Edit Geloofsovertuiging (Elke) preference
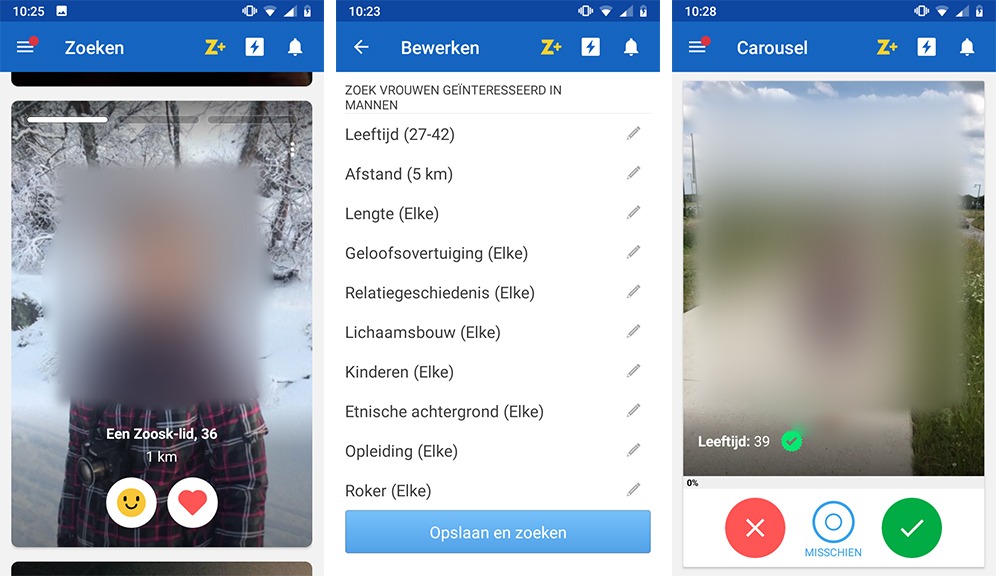Viewport: 996px width, 576px height. pos(633,253)
